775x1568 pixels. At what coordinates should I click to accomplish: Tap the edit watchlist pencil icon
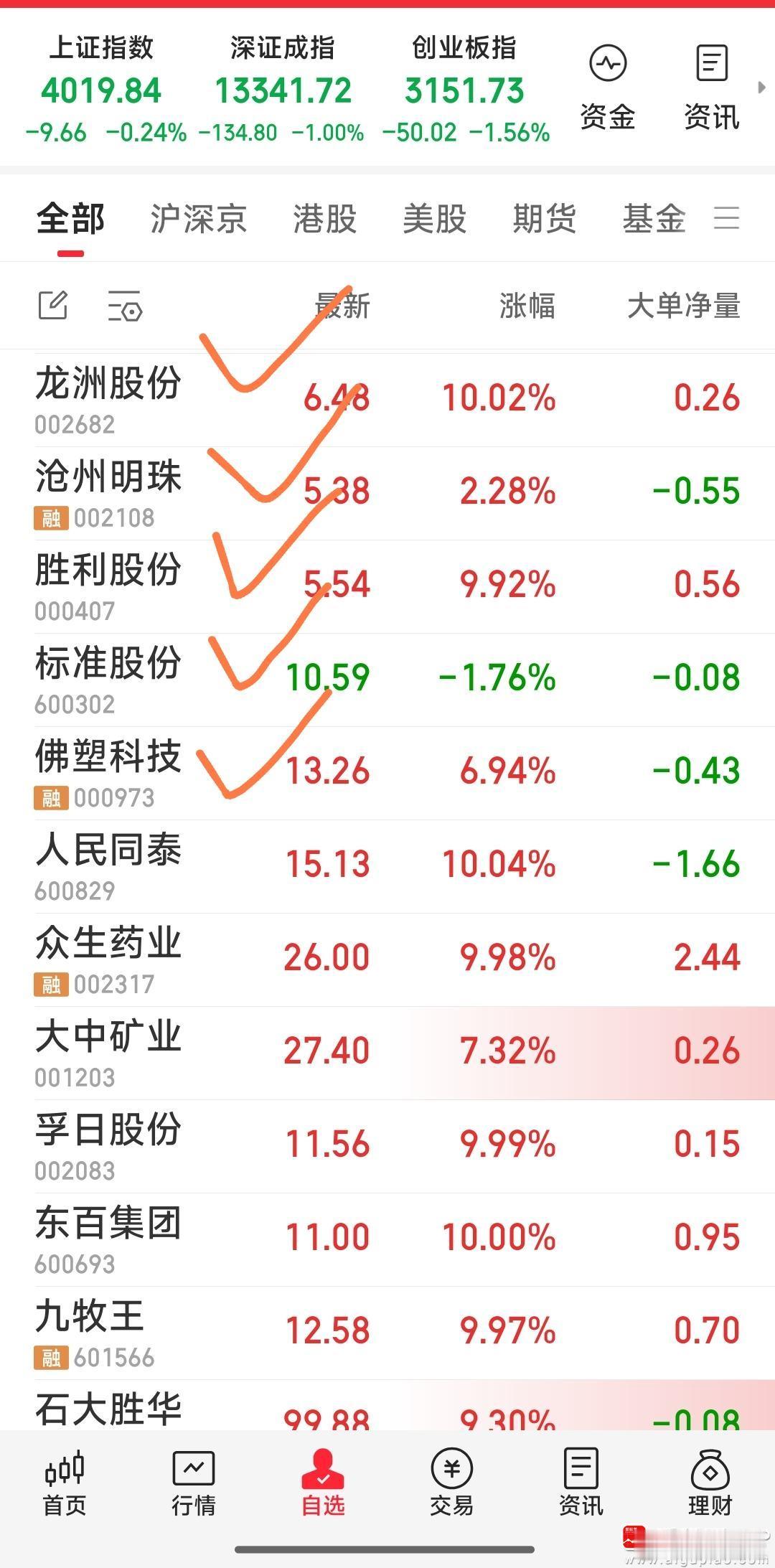pyautogui.click(x=54, y=306)
